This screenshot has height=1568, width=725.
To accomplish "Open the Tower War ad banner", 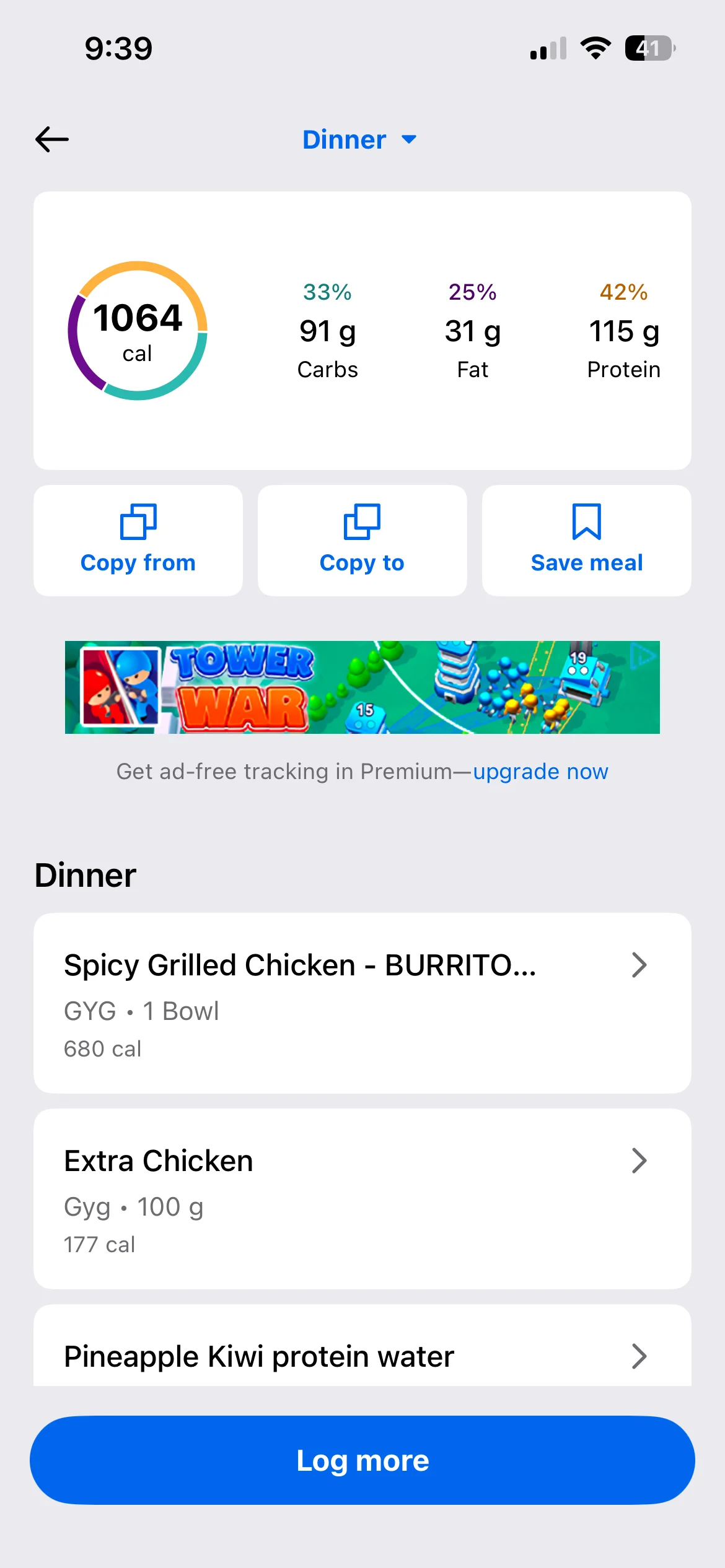I will [x=362, y=687].
